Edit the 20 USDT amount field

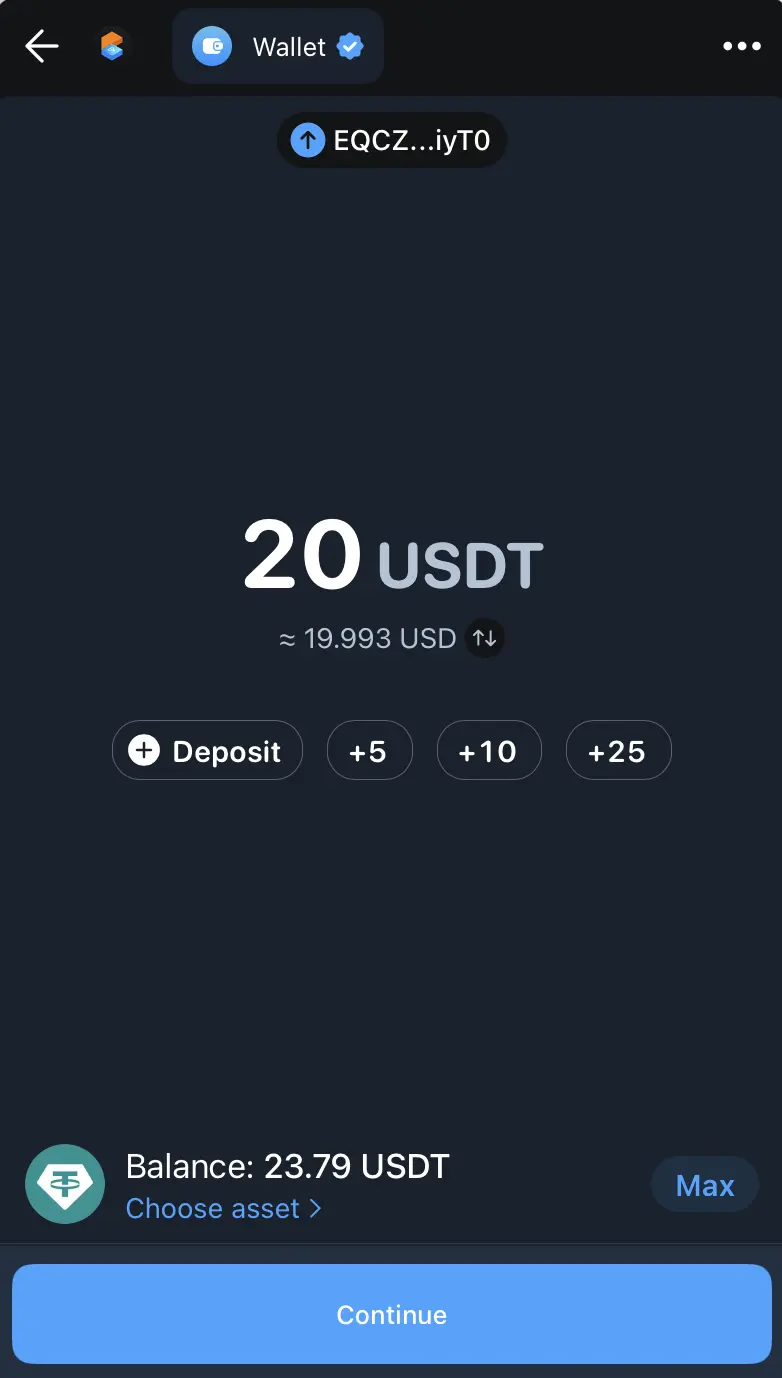[302, 556]
